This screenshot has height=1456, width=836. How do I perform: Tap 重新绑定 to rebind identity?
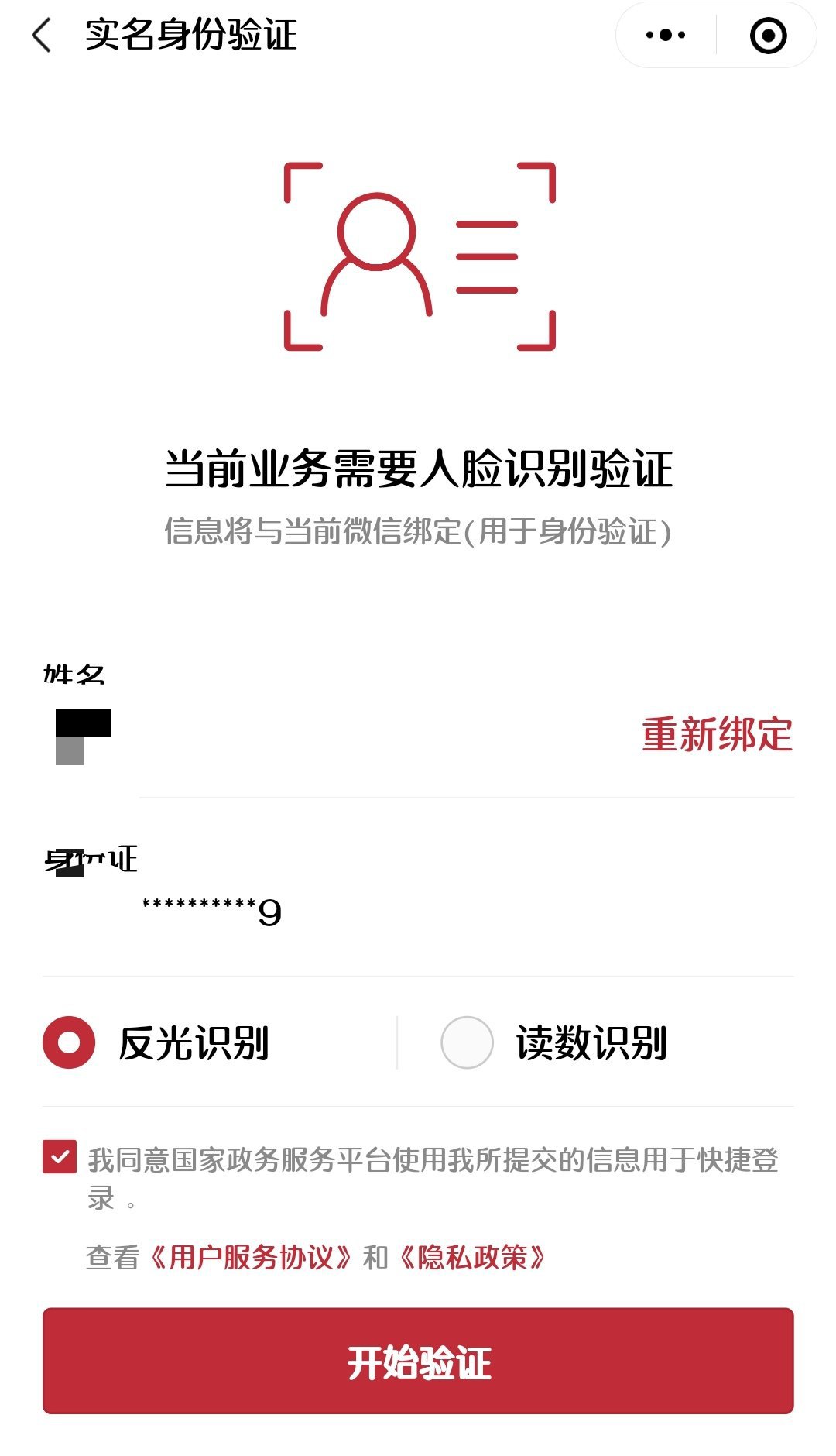tap(717, 734)
